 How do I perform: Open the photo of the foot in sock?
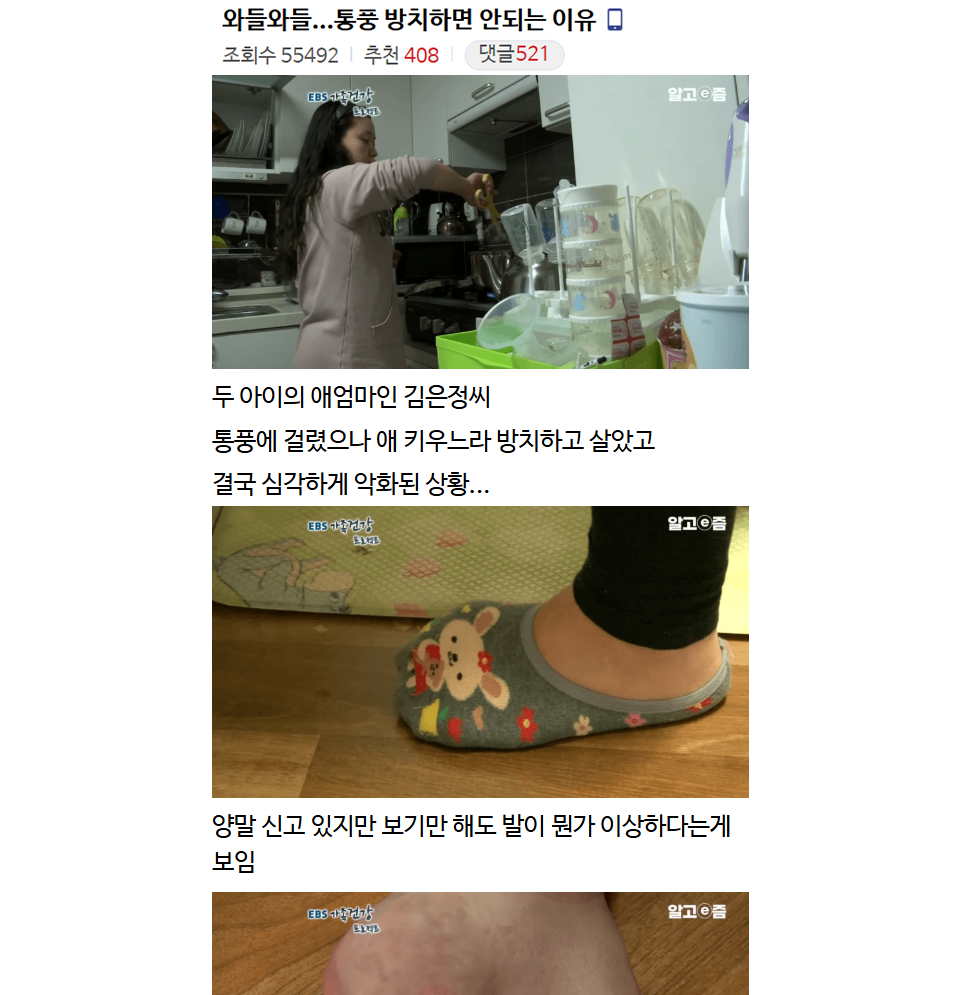point(480,651)
